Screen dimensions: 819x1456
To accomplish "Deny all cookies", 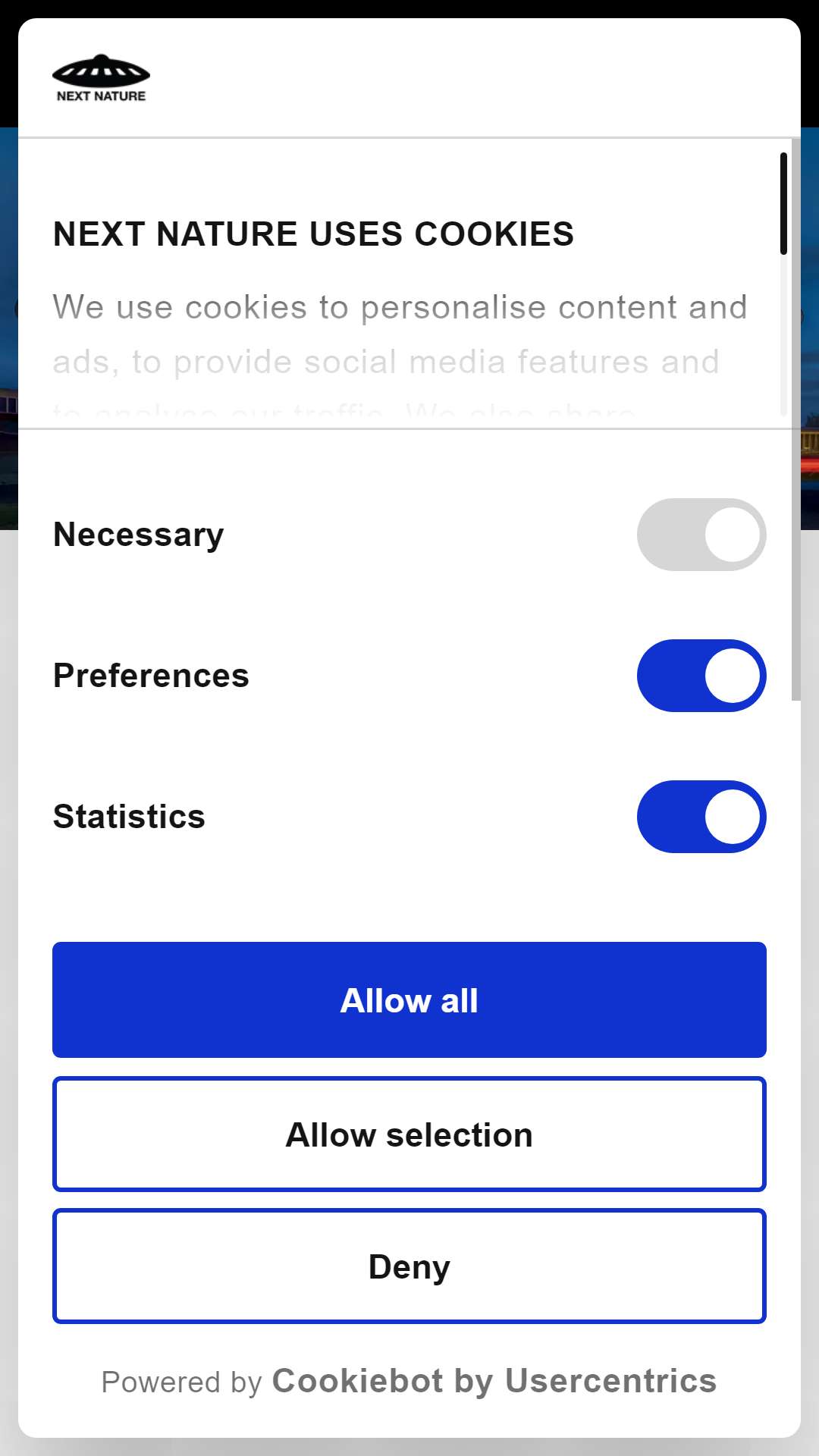I will (409, 1266).
